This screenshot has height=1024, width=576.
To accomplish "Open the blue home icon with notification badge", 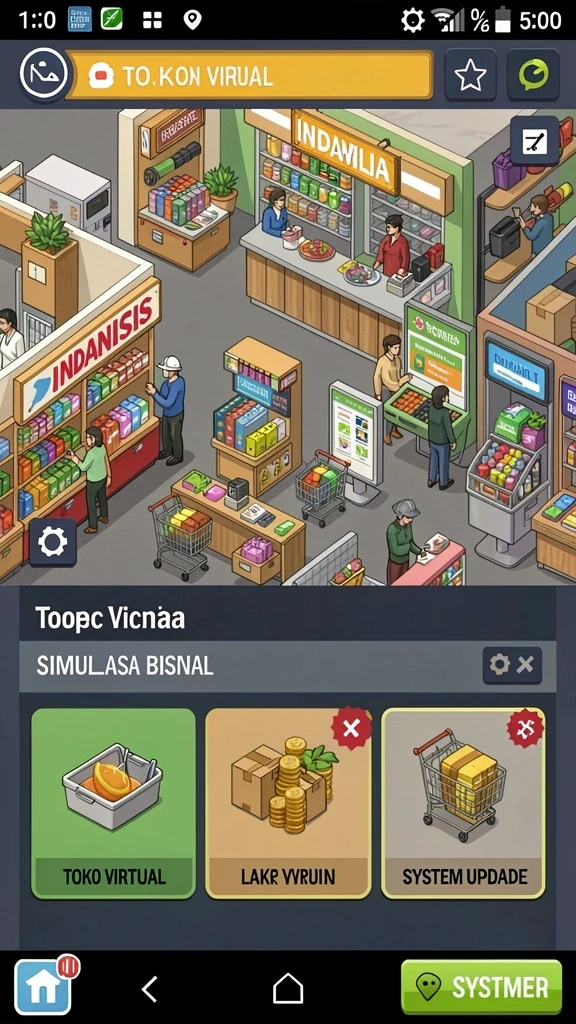I will click(44, 987).
